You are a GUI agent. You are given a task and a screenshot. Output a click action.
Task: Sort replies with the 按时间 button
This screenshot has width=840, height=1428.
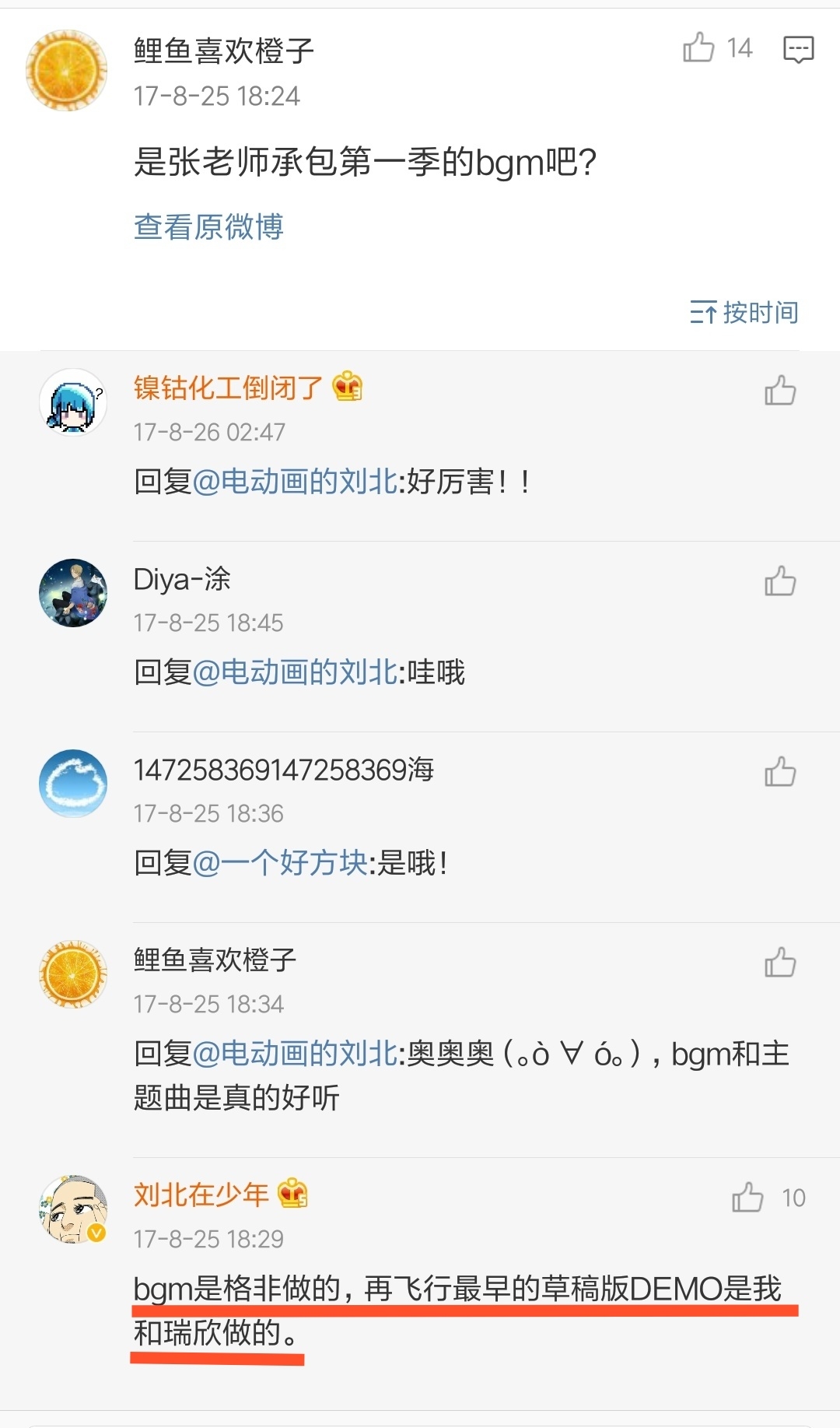744,312
